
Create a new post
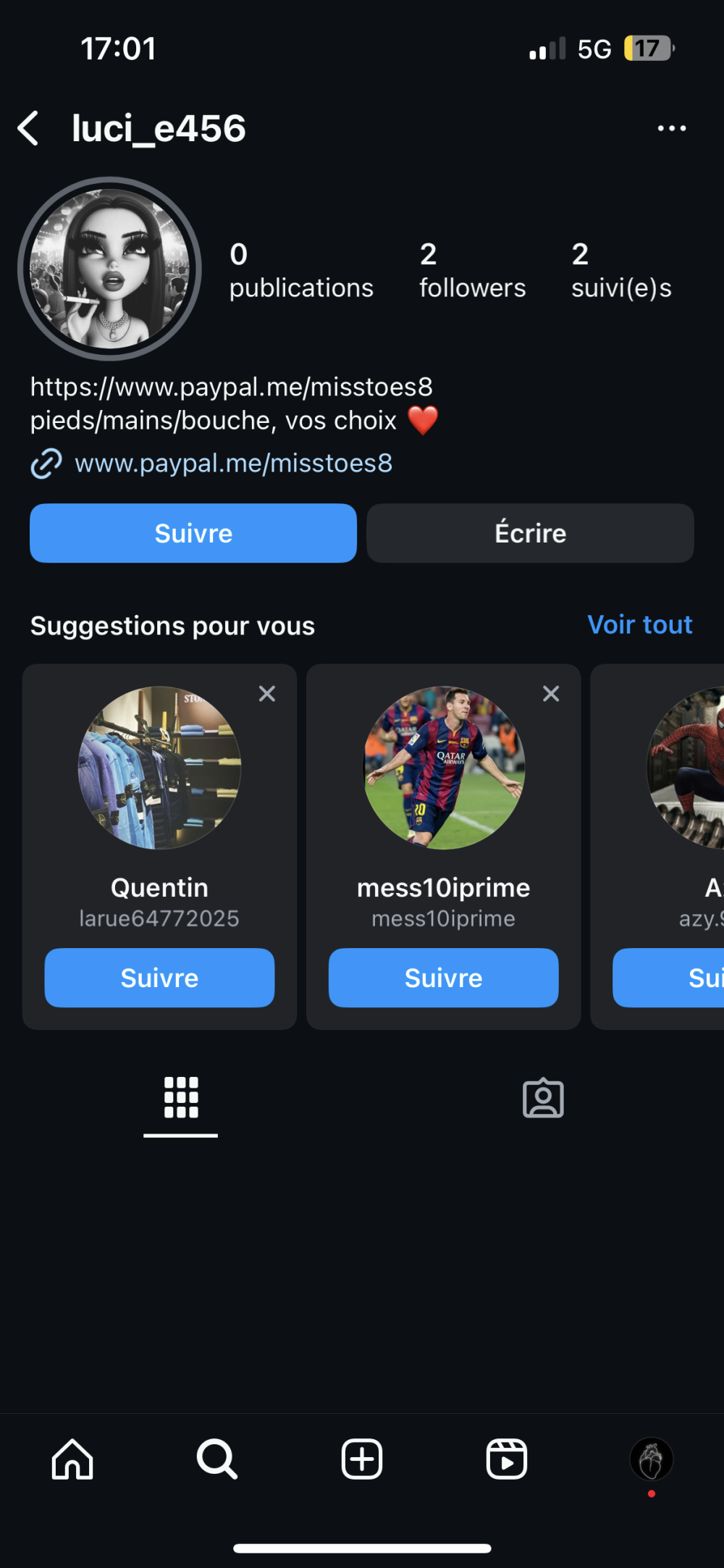pos(362,1459)
